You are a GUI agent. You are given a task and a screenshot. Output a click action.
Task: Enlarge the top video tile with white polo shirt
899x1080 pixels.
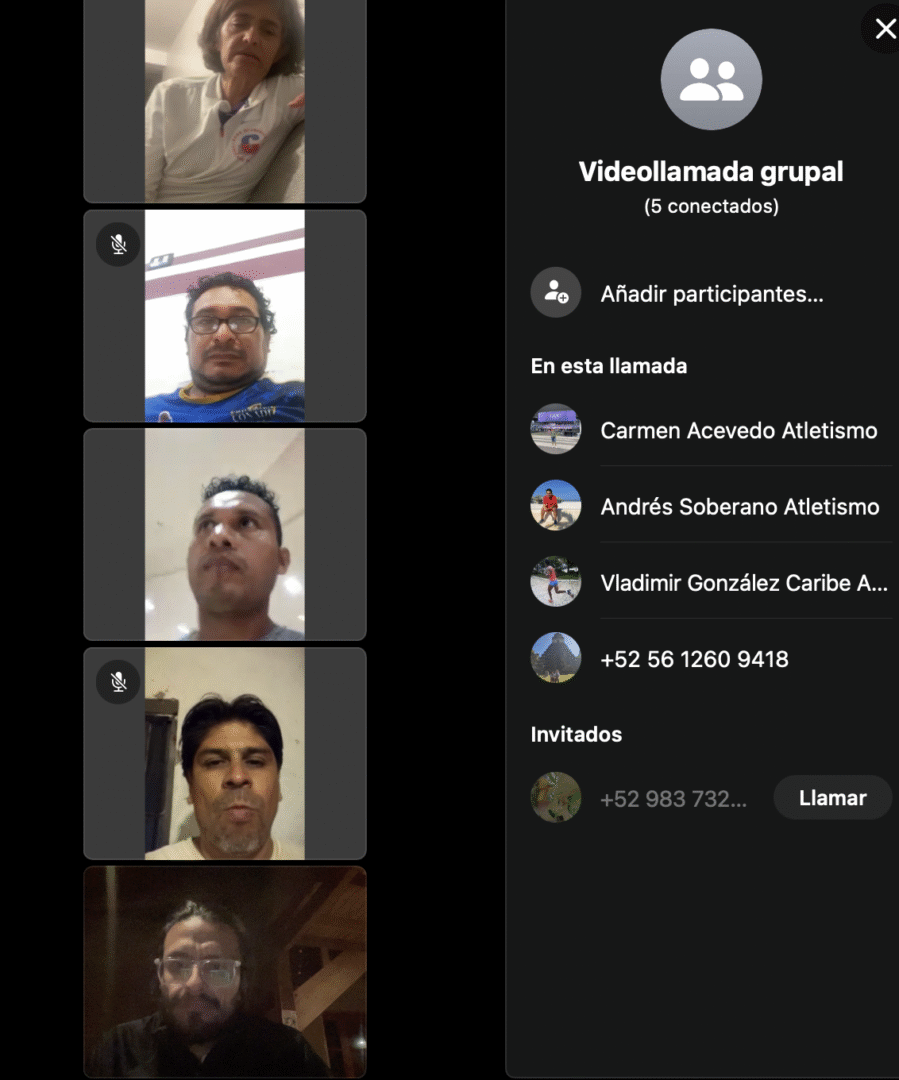[225, 100]
